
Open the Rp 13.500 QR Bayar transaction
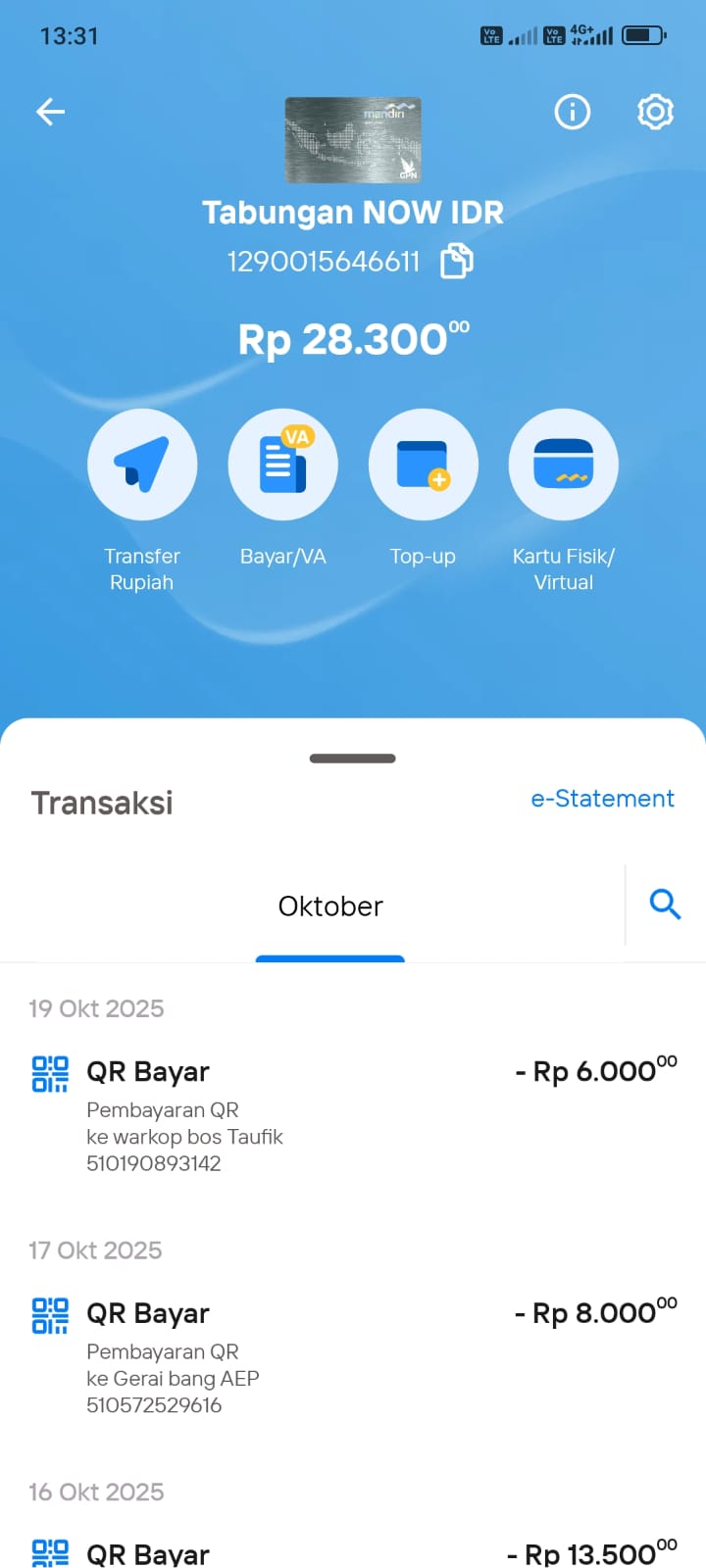[353, 1553]
